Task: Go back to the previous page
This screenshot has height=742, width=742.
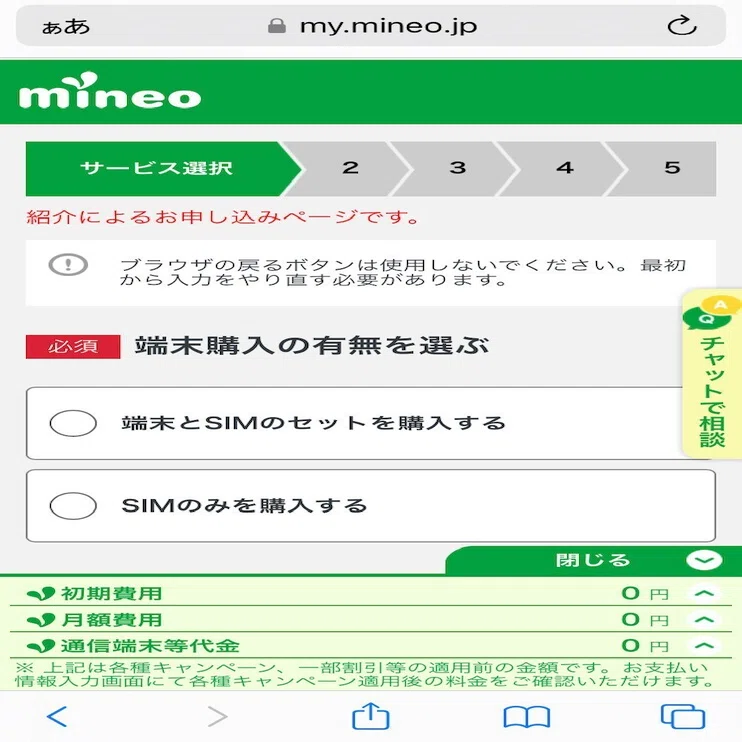Action: pyautogui.click(x=57, y=716)
